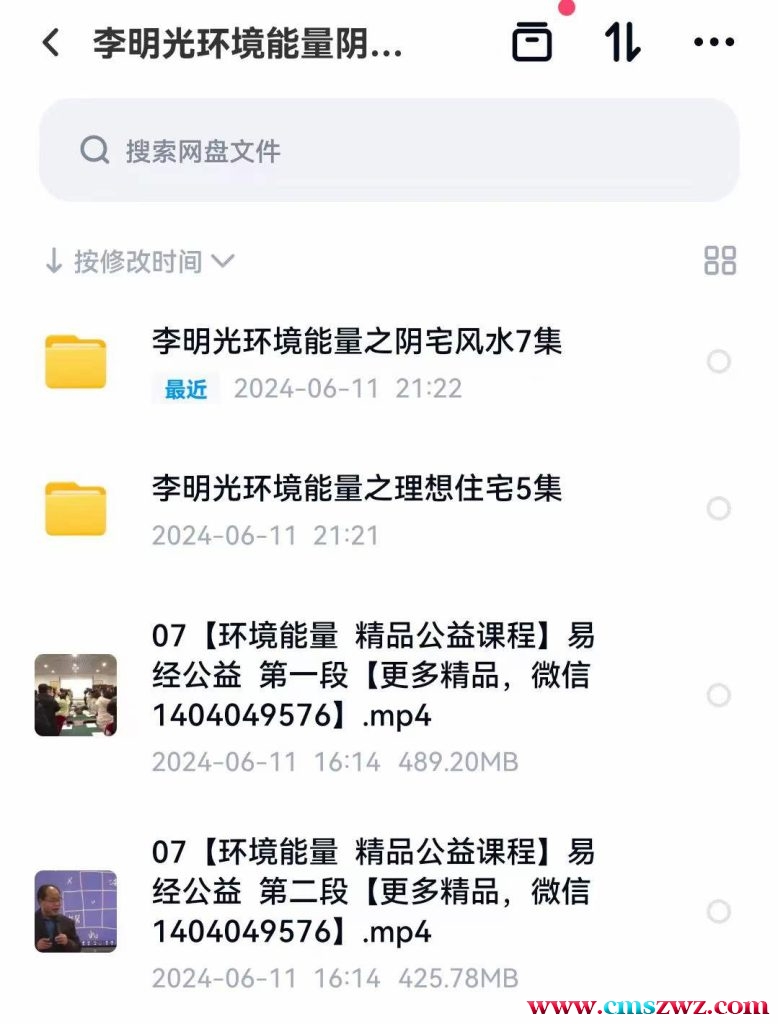Expand the 按修改时间 sort dropdown
This screenshot has height=1024, width=778.
140,262
